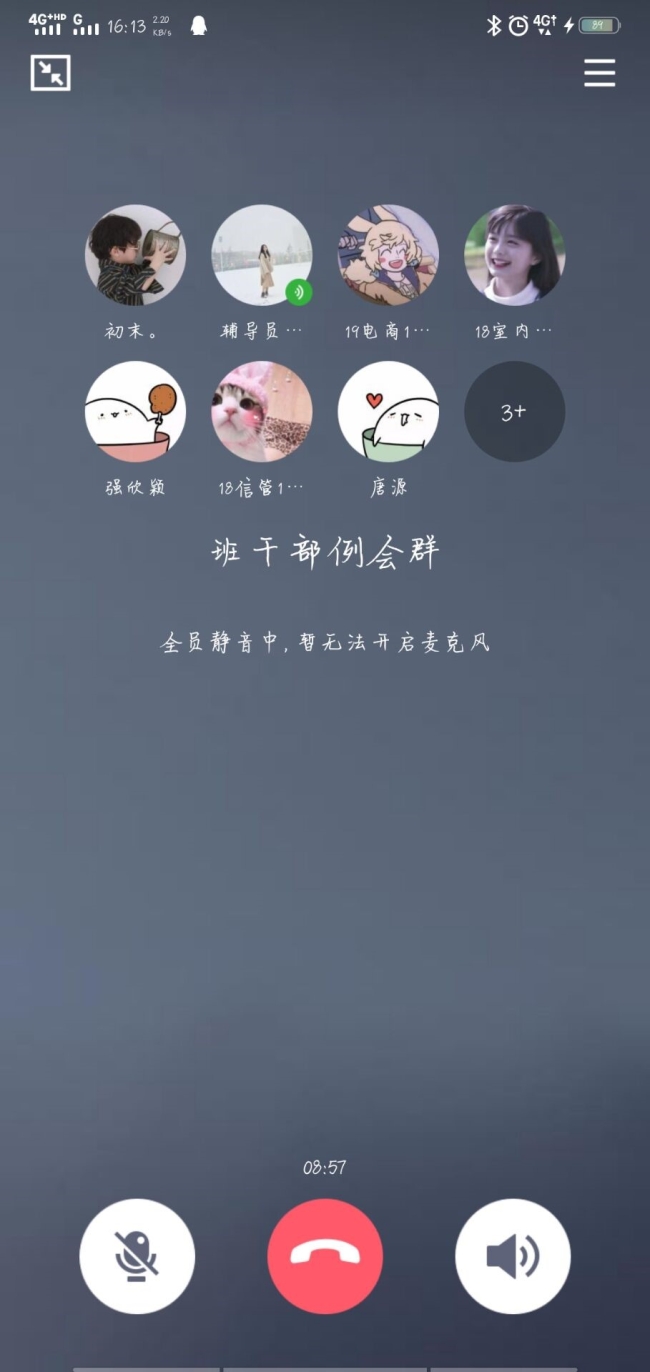Hang up the group call
Image resolution: width=650 pixels, height=1372 pixels.
point(325,1256)
